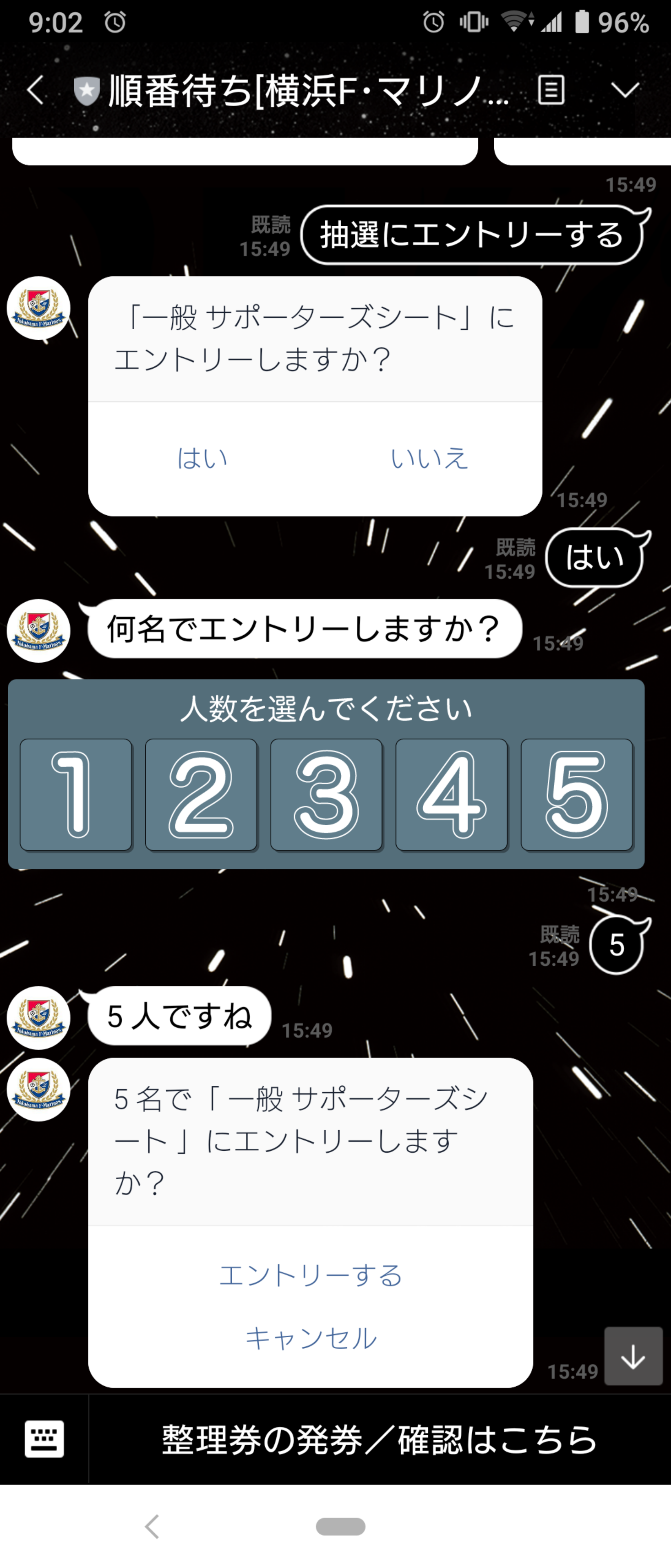
Task: Open 整理券の発券／確認はこちら menu
Action: coord(378,1439)
